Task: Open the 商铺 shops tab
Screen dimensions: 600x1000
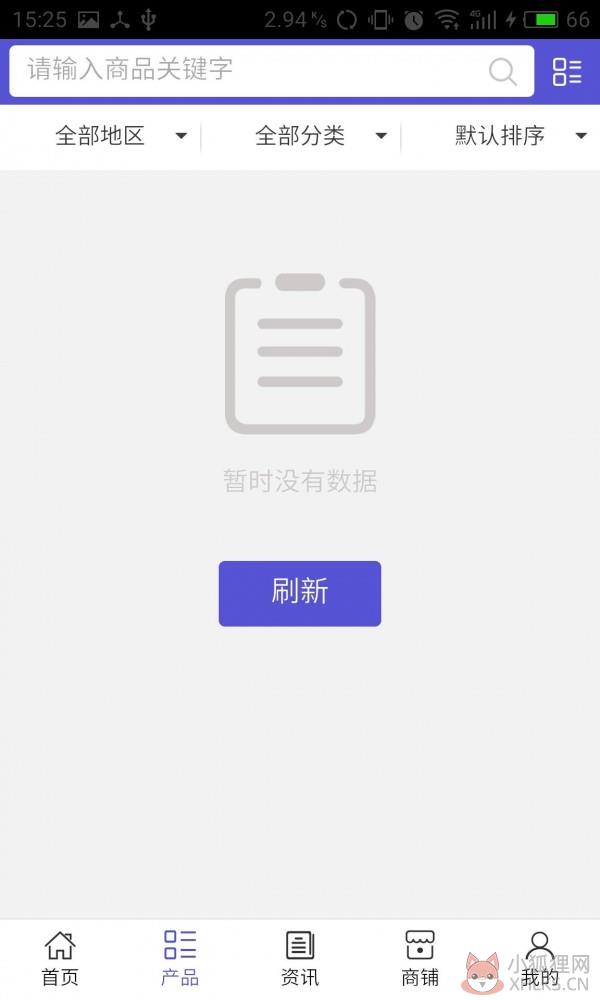Action: click(420, 959)
